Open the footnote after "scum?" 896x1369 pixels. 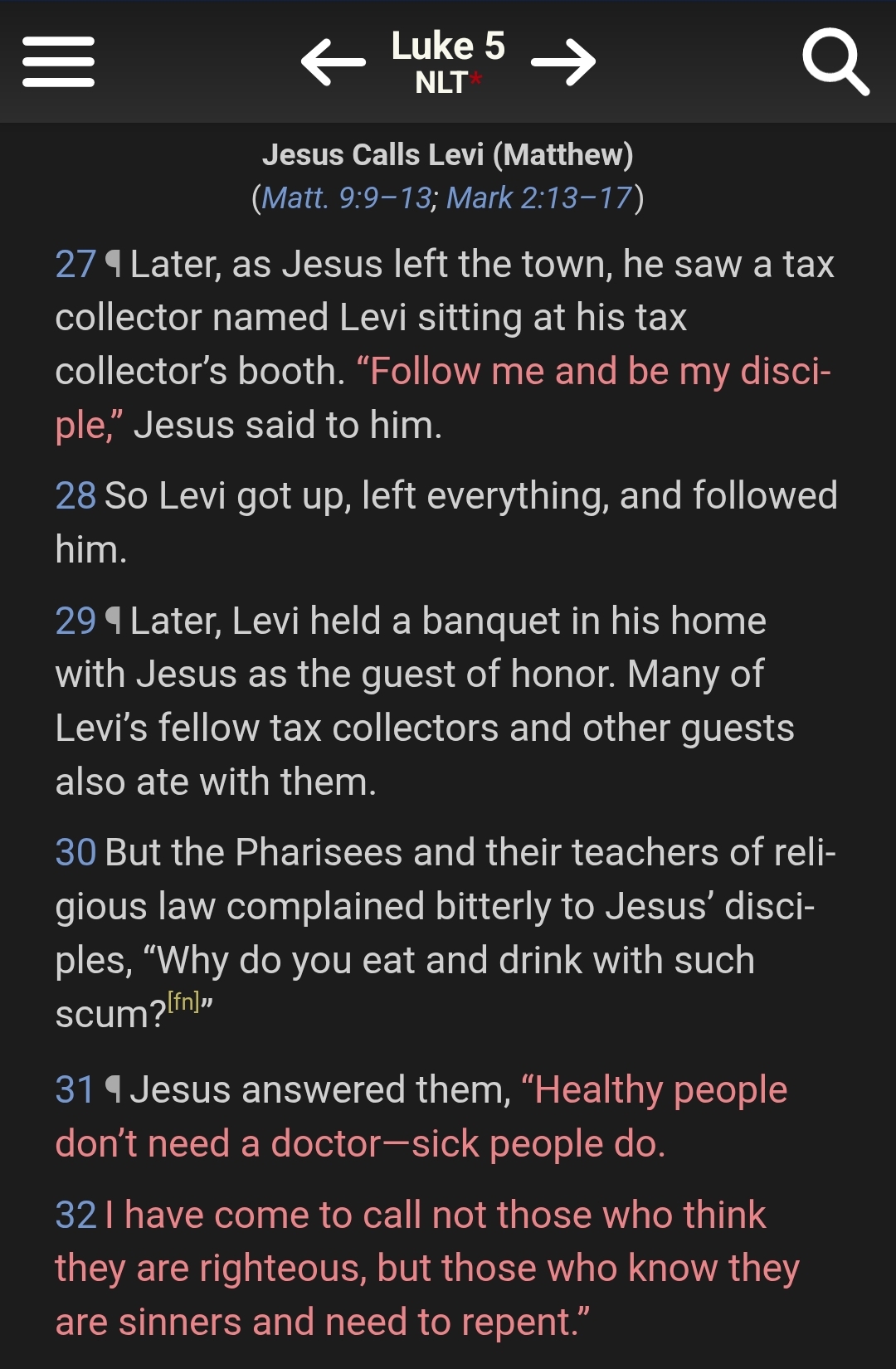click(183, 1002)
